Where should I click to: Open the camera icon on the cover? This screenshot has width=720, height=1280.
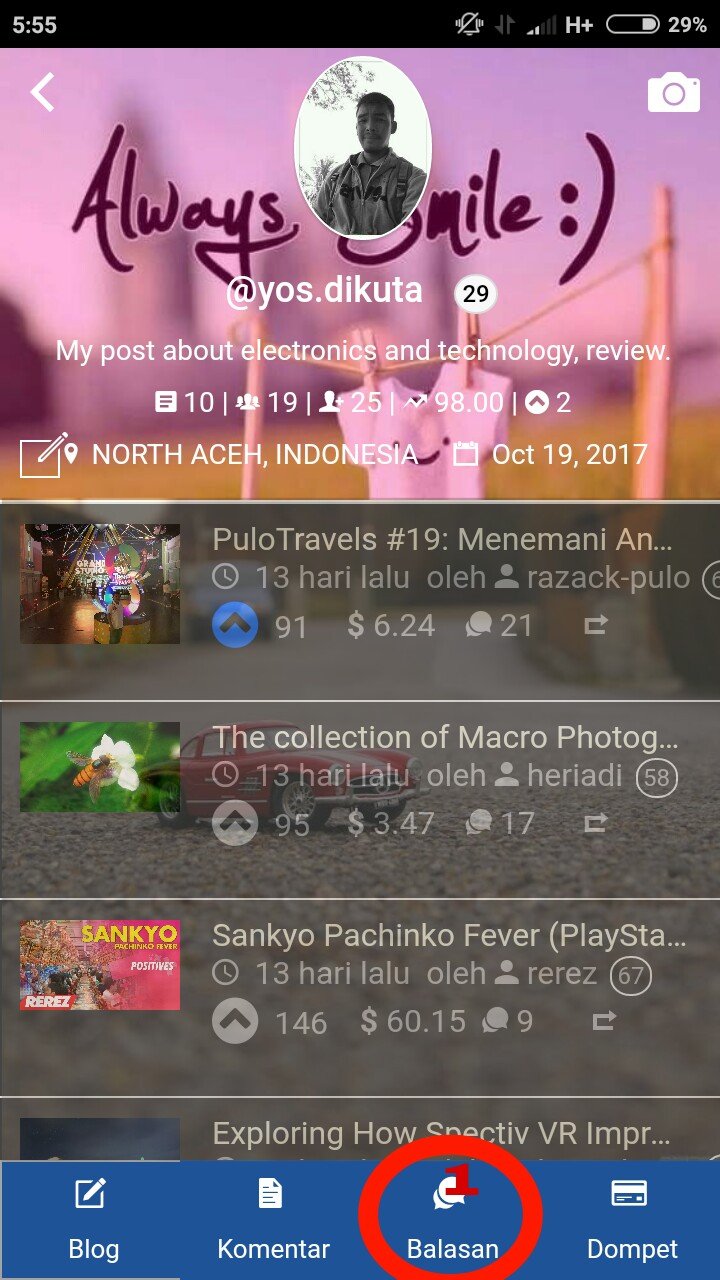pos(674,93)
